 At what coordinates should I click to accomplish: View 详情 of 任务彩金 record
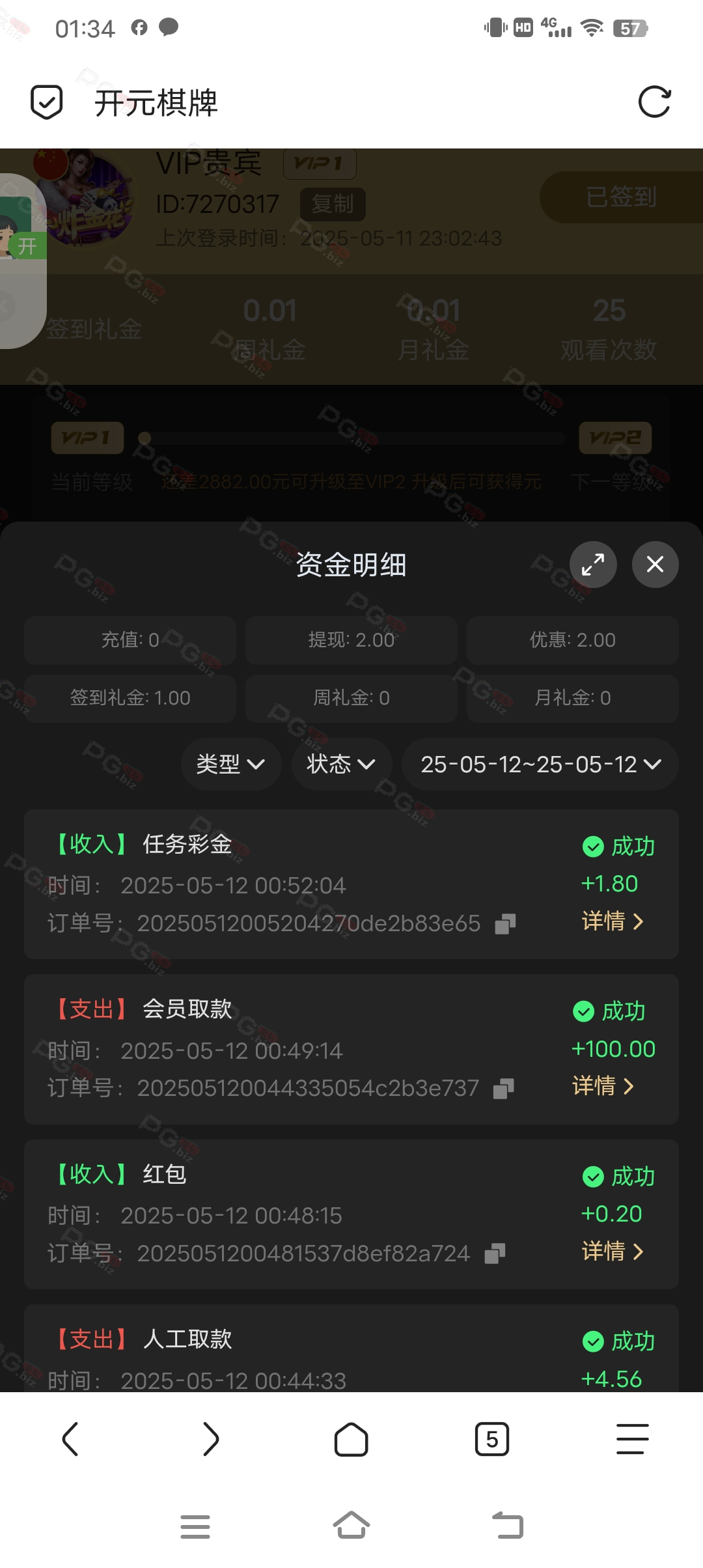click(x=612, y=921)
